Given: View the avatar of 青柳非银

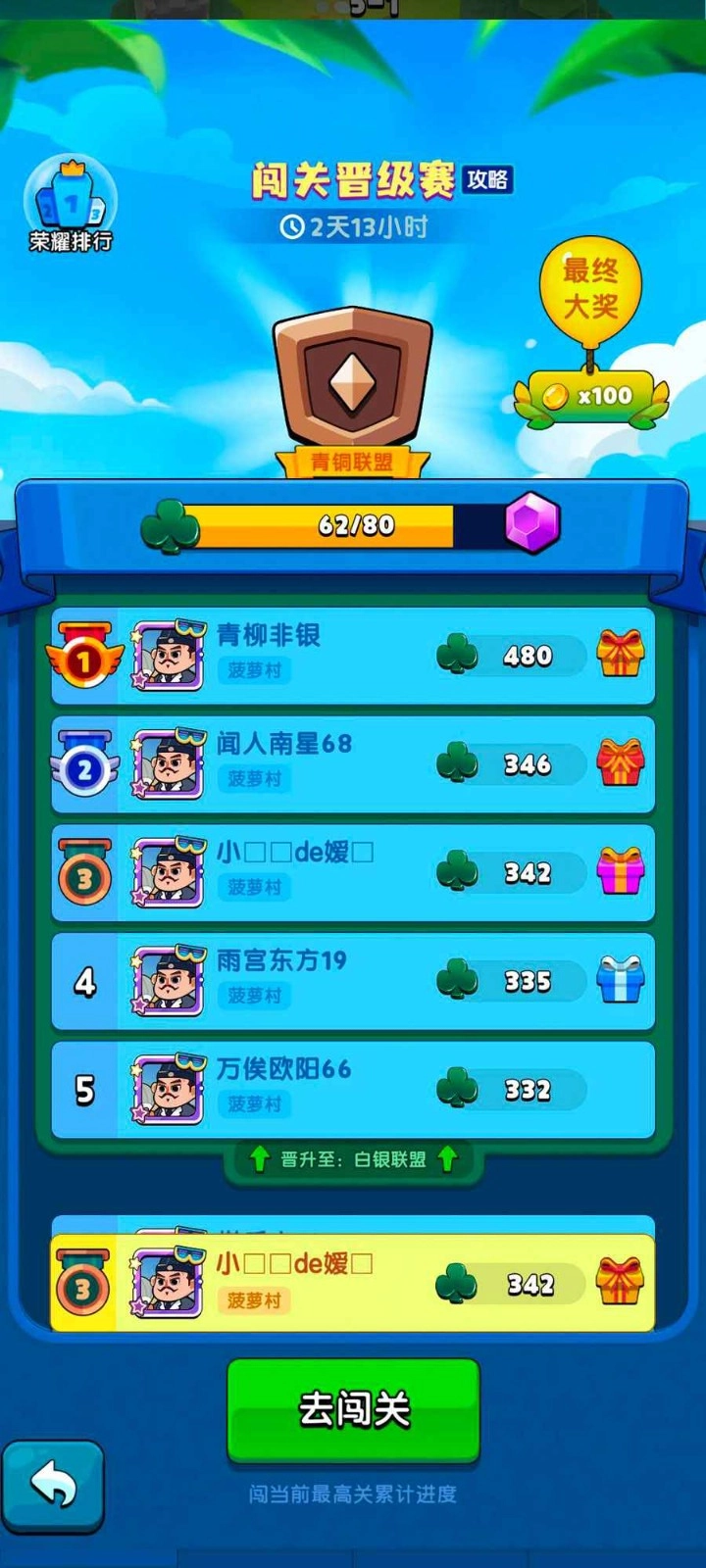Looking at the screenshot, I should click(x=169, y=655).
